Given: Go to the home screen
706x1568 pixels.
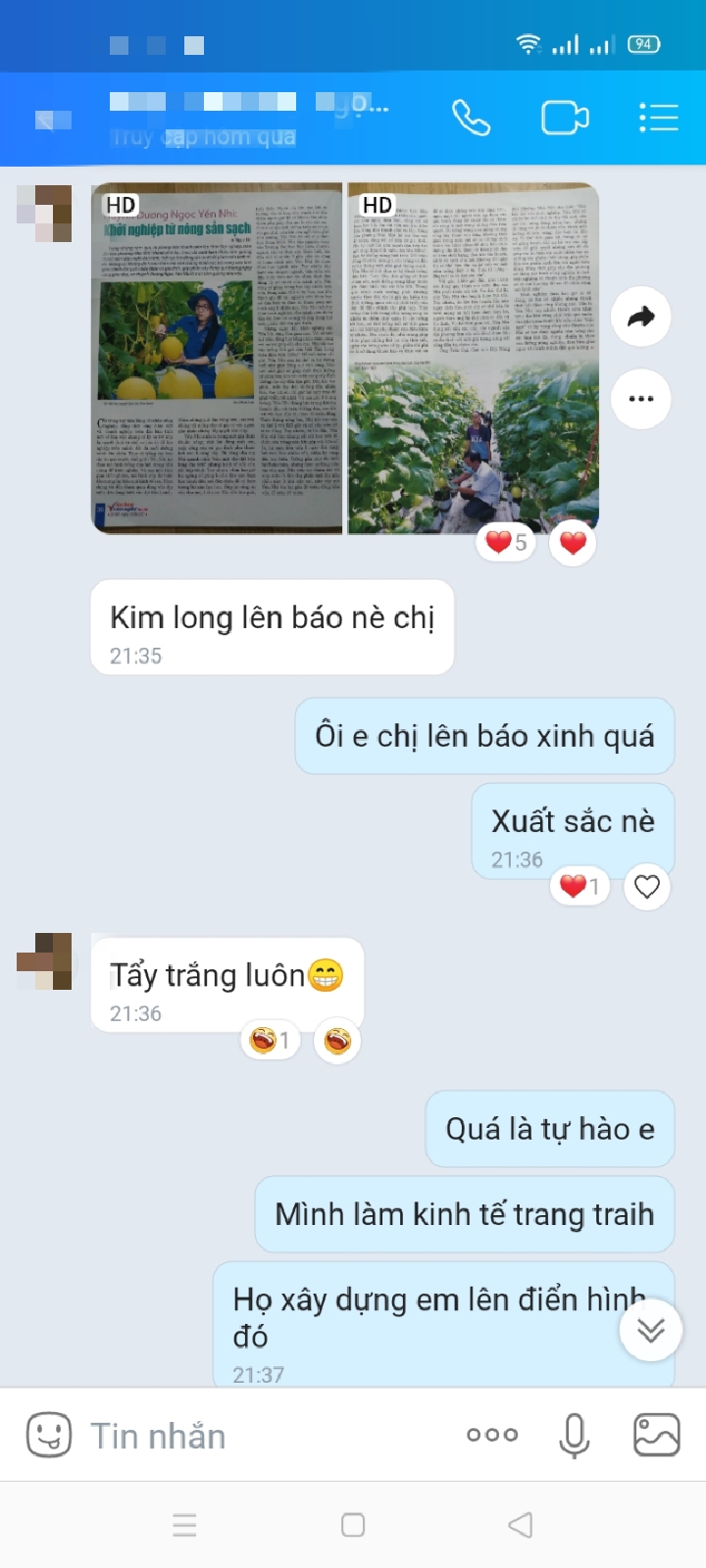Looking at the screenshot, I should click(353, 1525).
